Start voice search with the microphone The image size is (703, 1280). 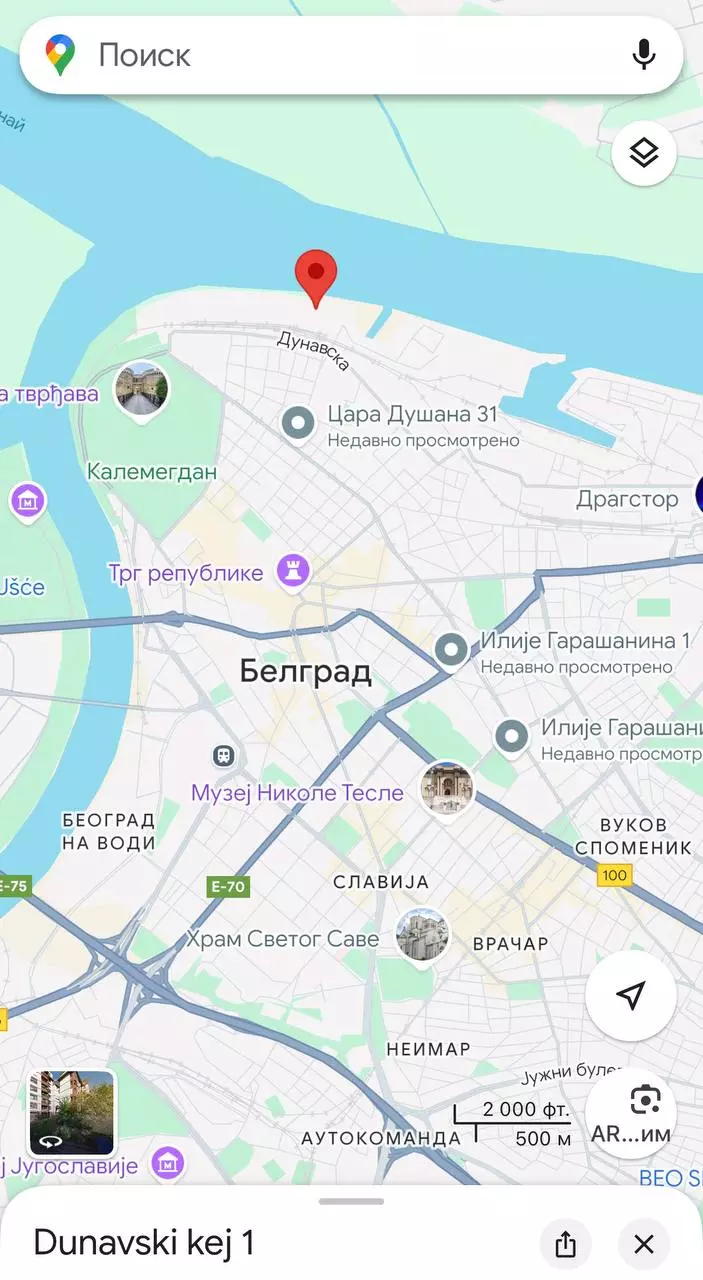(x=644, y=55)
